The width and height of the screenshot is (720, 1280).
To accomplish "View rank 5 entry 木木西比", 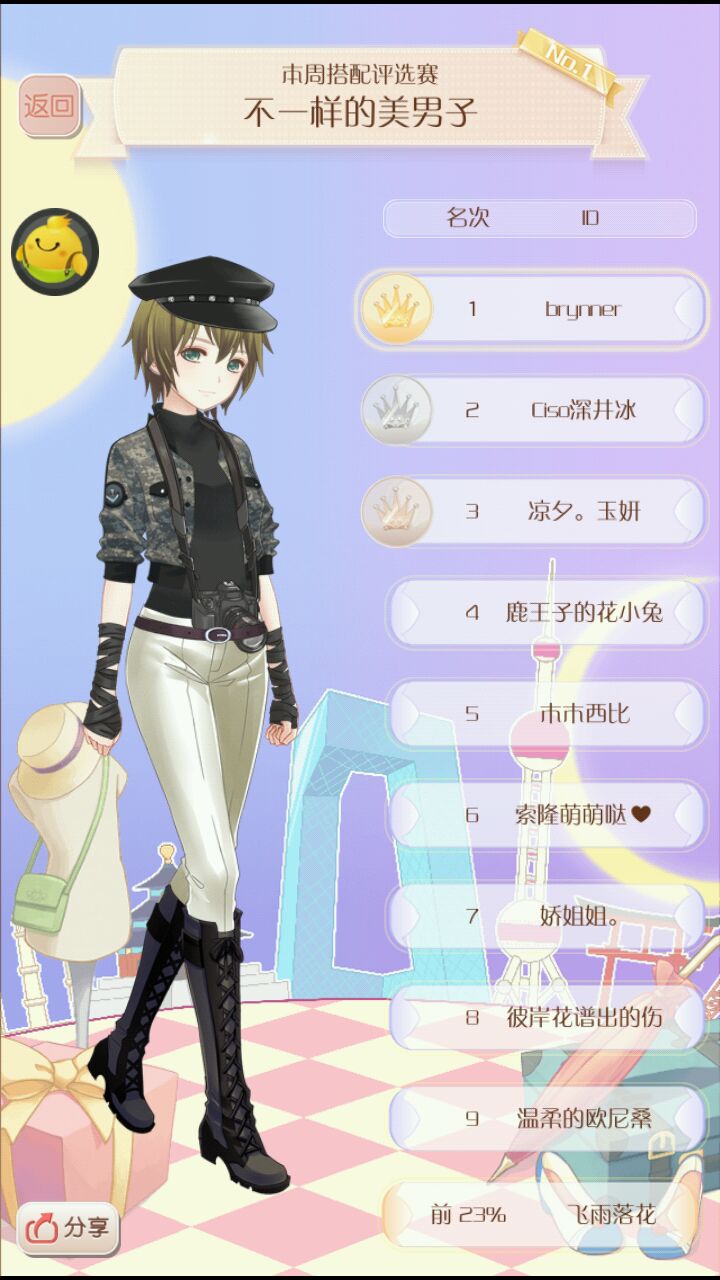I will [x=545, y=714].
